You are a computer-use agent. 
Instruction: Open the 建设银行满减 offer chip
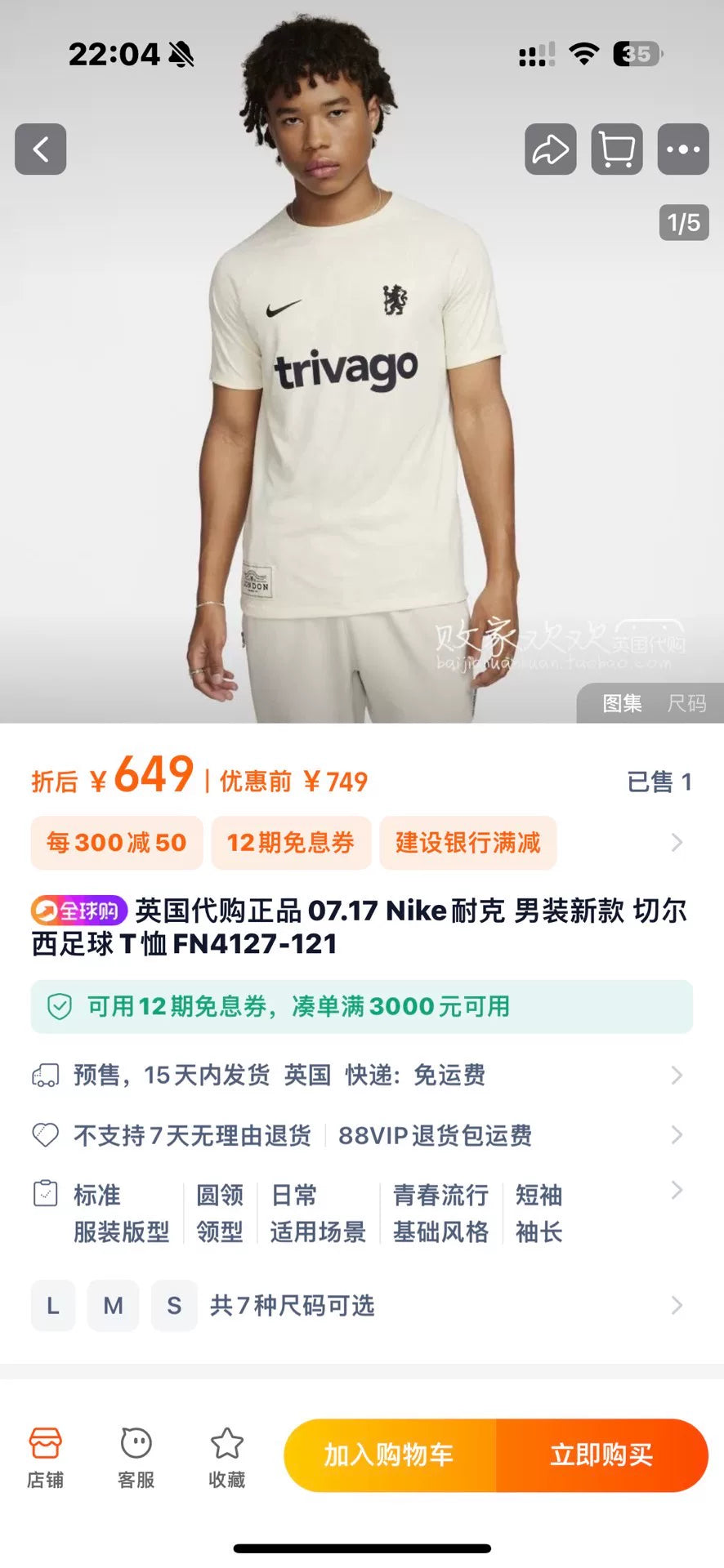coord(467,843)
